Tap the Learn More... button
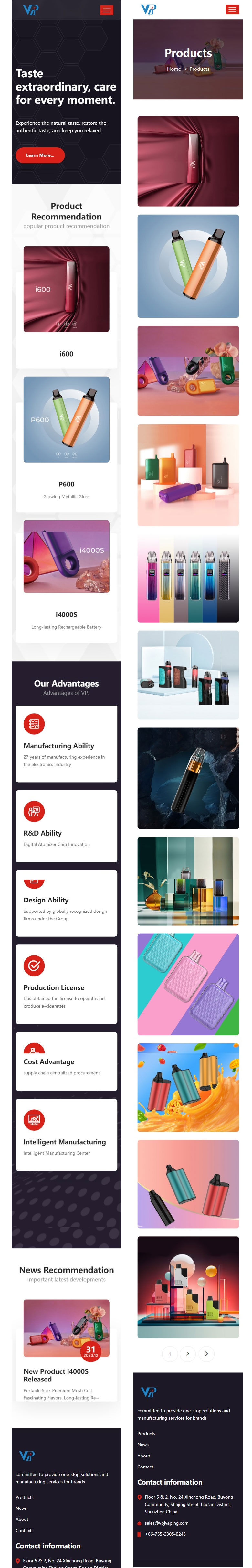This screenshot has height=1568, width=252. pyautogui.click(x=40, y=155)
